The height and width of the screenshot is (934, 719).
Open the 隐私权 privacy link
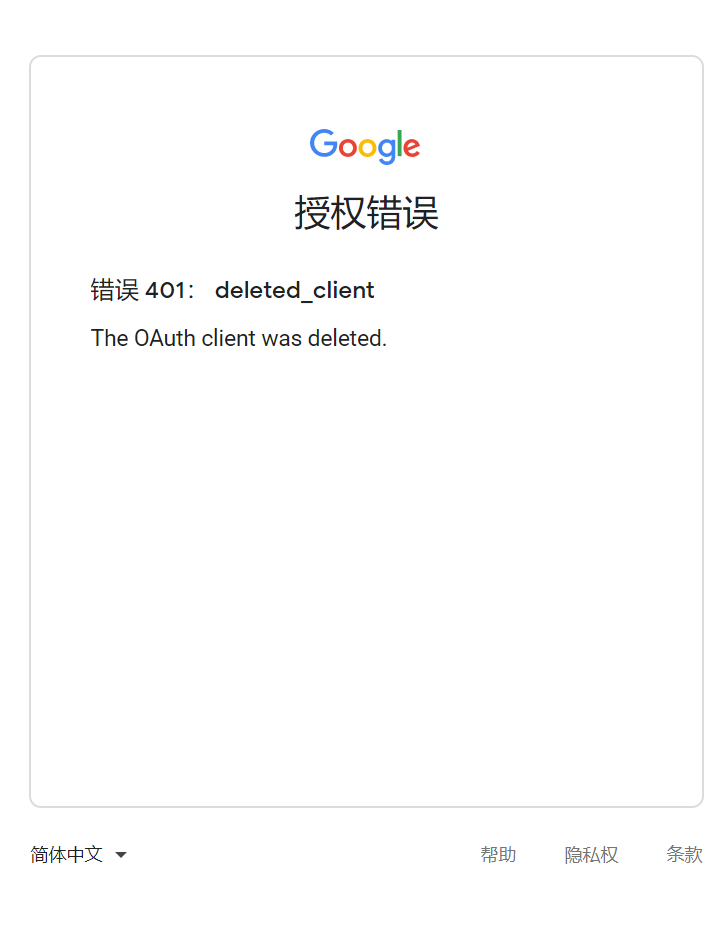591,855
